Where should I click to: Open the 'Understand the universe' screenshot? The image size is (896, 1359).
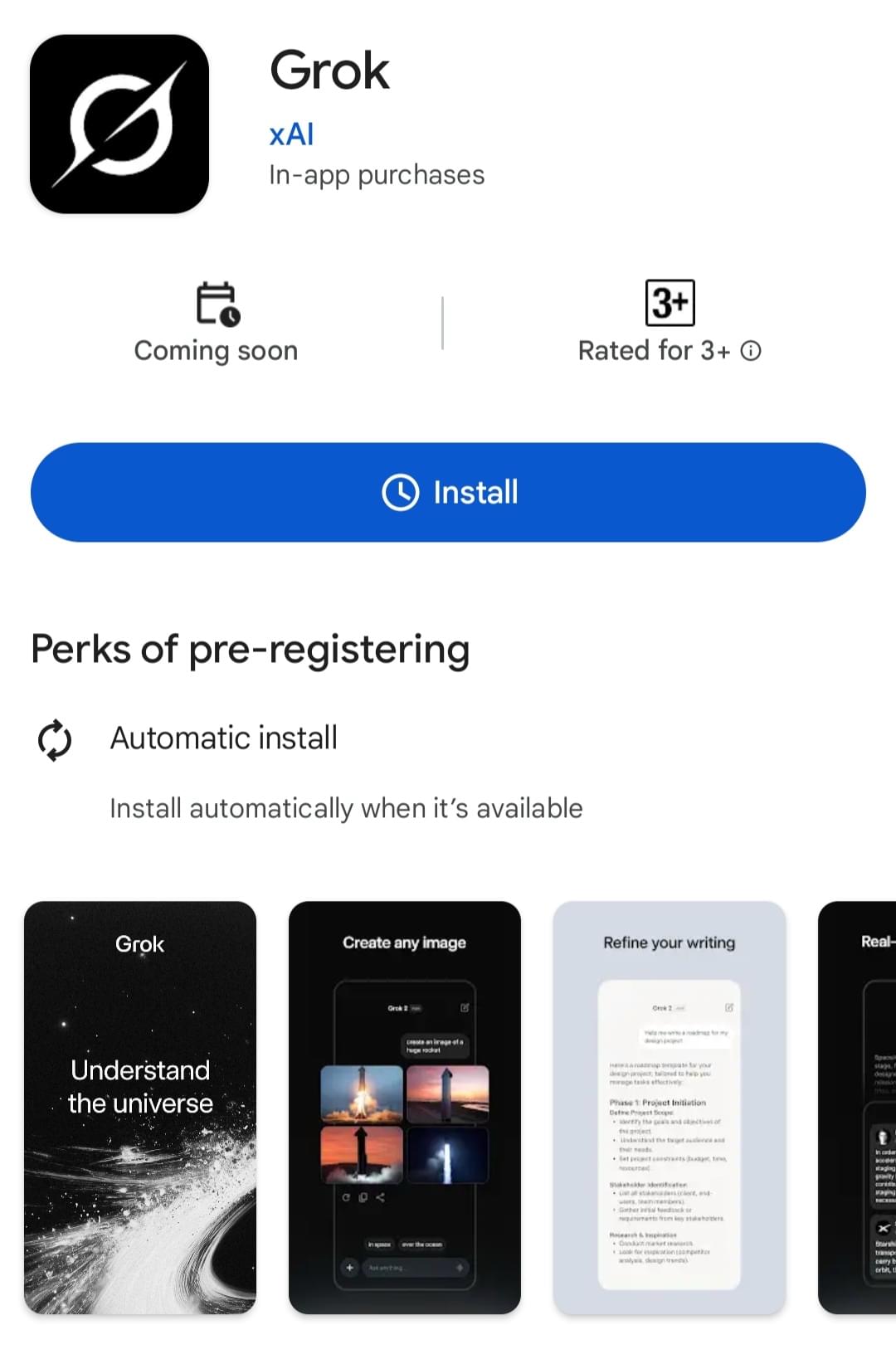click(140, 1107)
